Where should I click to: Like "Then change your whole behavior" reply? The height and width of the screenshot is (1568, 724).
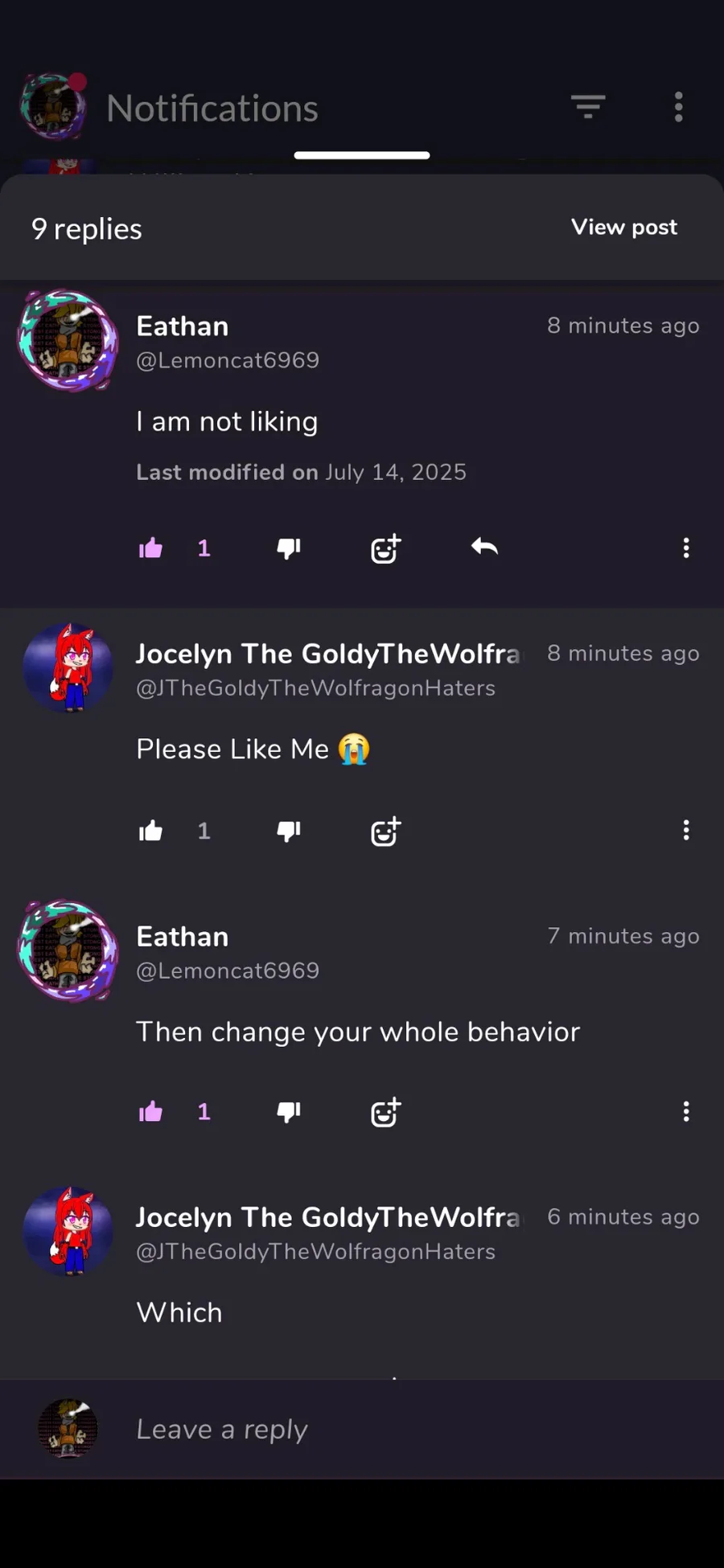click(x=150, y=1112)
